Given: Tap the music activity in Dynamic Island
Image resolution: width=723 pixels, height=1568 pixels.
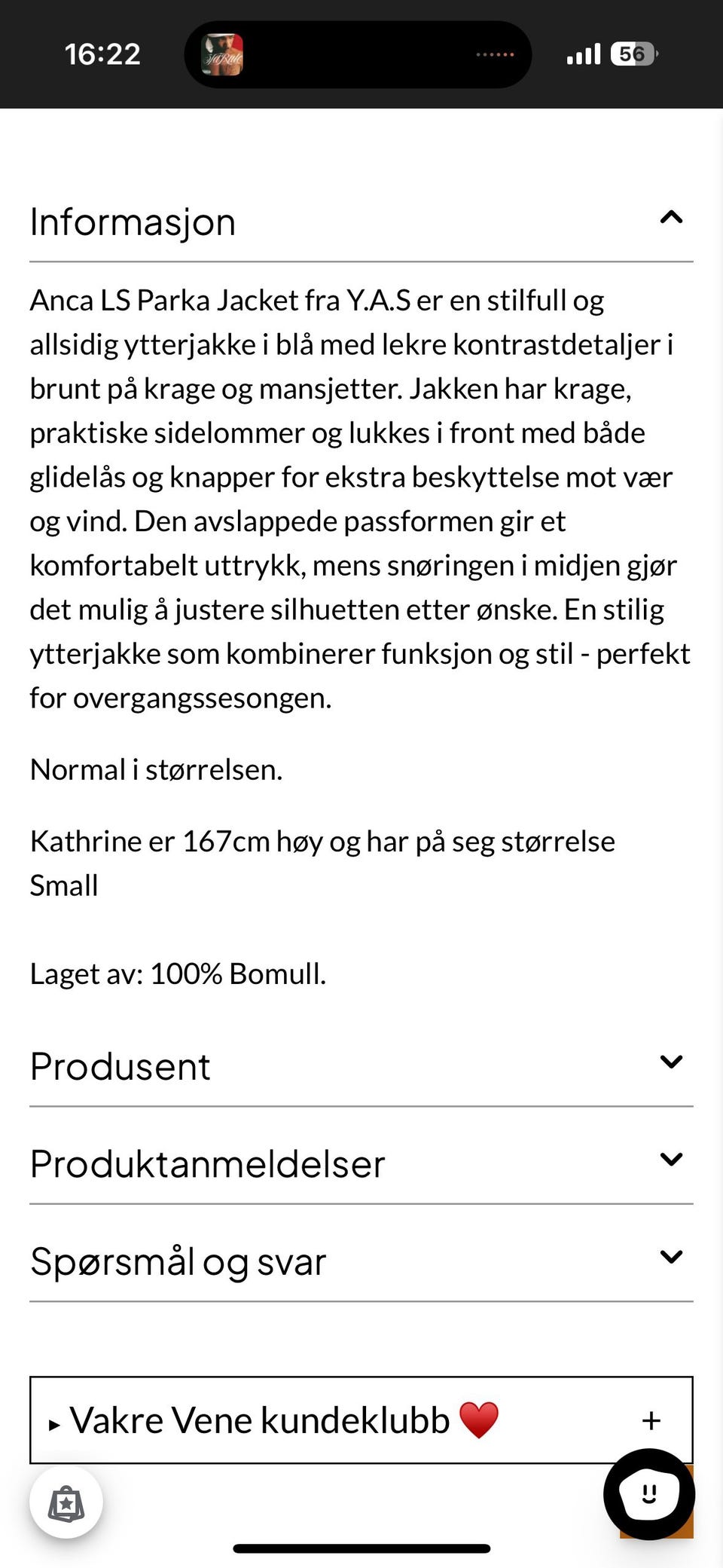Looking at the screenshot, I should pos(358,54).
